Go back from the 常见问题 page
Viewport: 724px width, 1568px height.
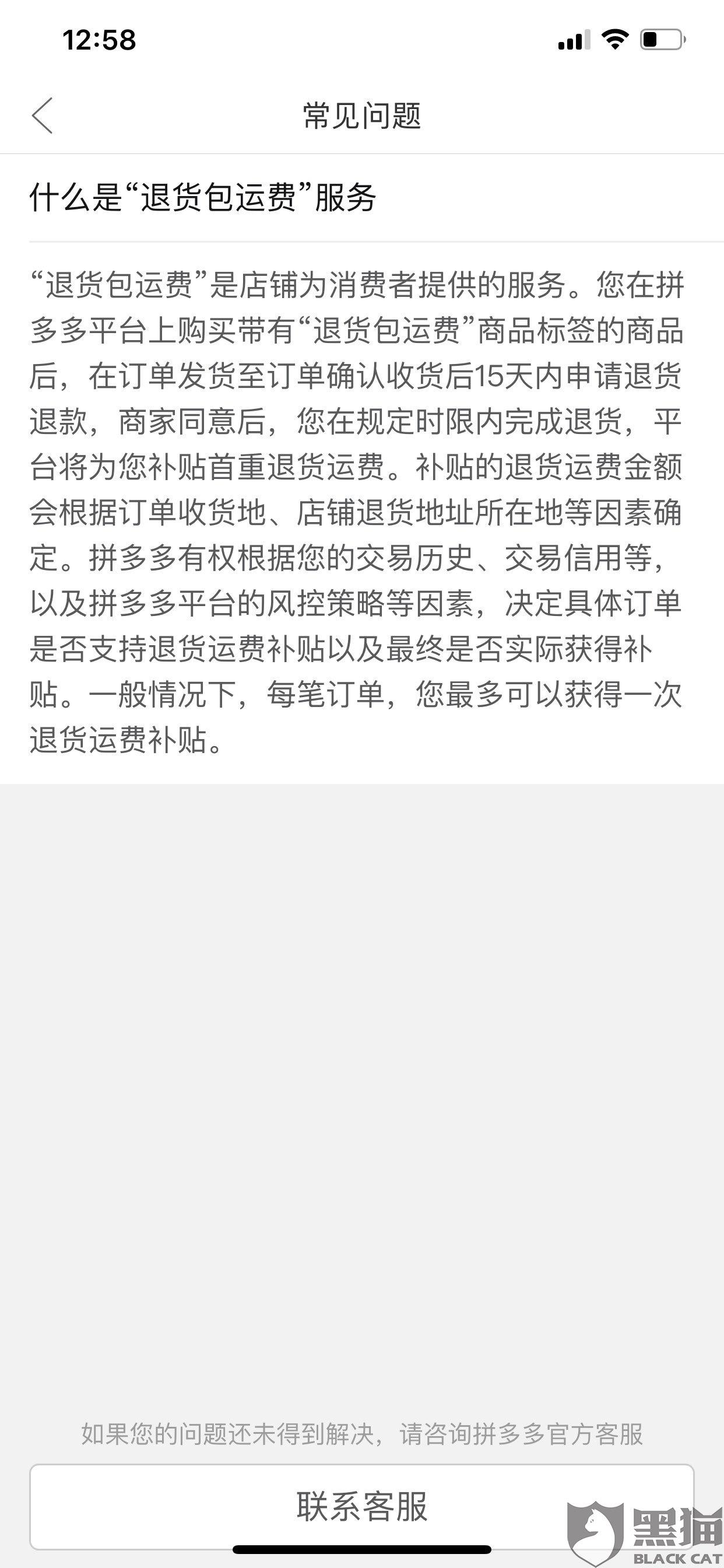(43, 115)
